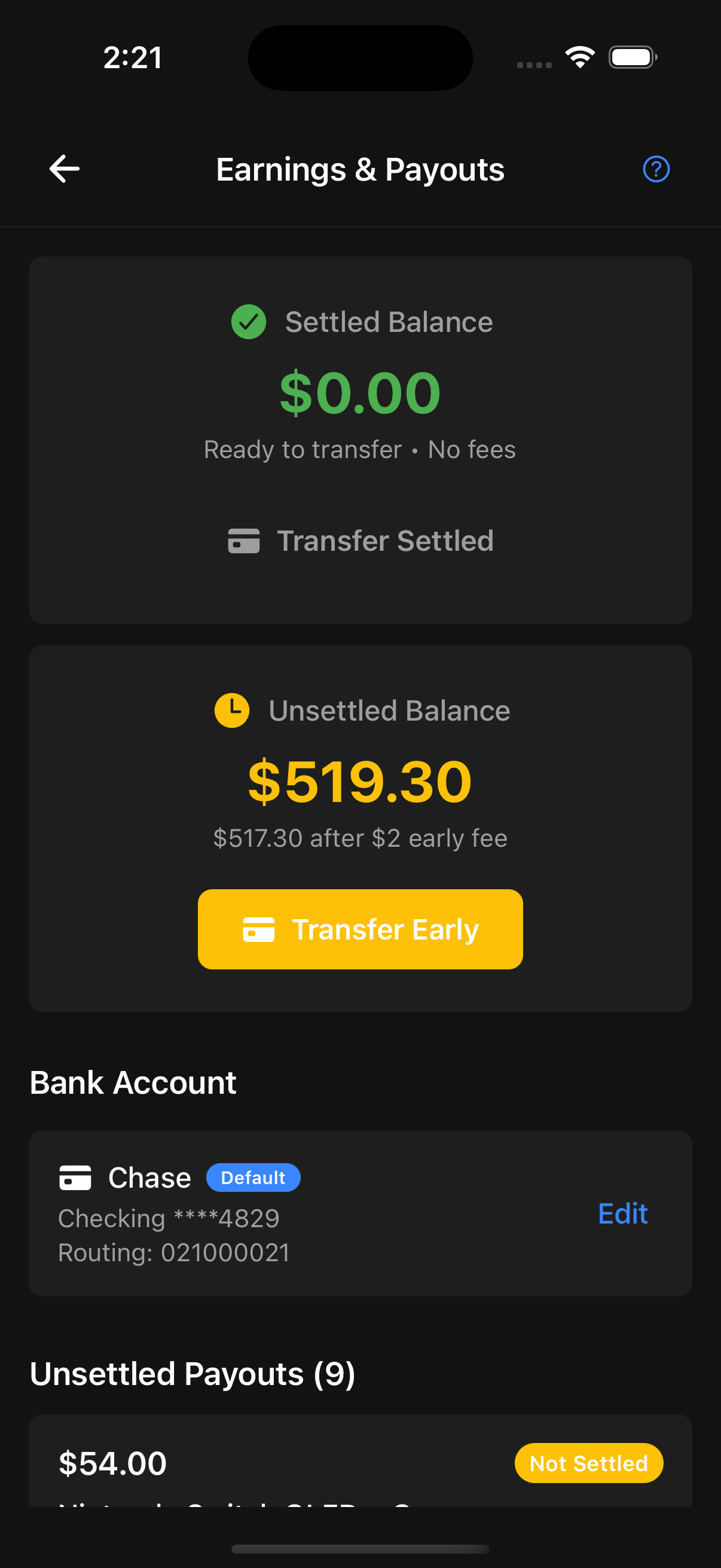The height and width of the screenshot is (1568, 721).
Task: Tap the bank card icon next to Transfer Settled
Action: point(243,540)
